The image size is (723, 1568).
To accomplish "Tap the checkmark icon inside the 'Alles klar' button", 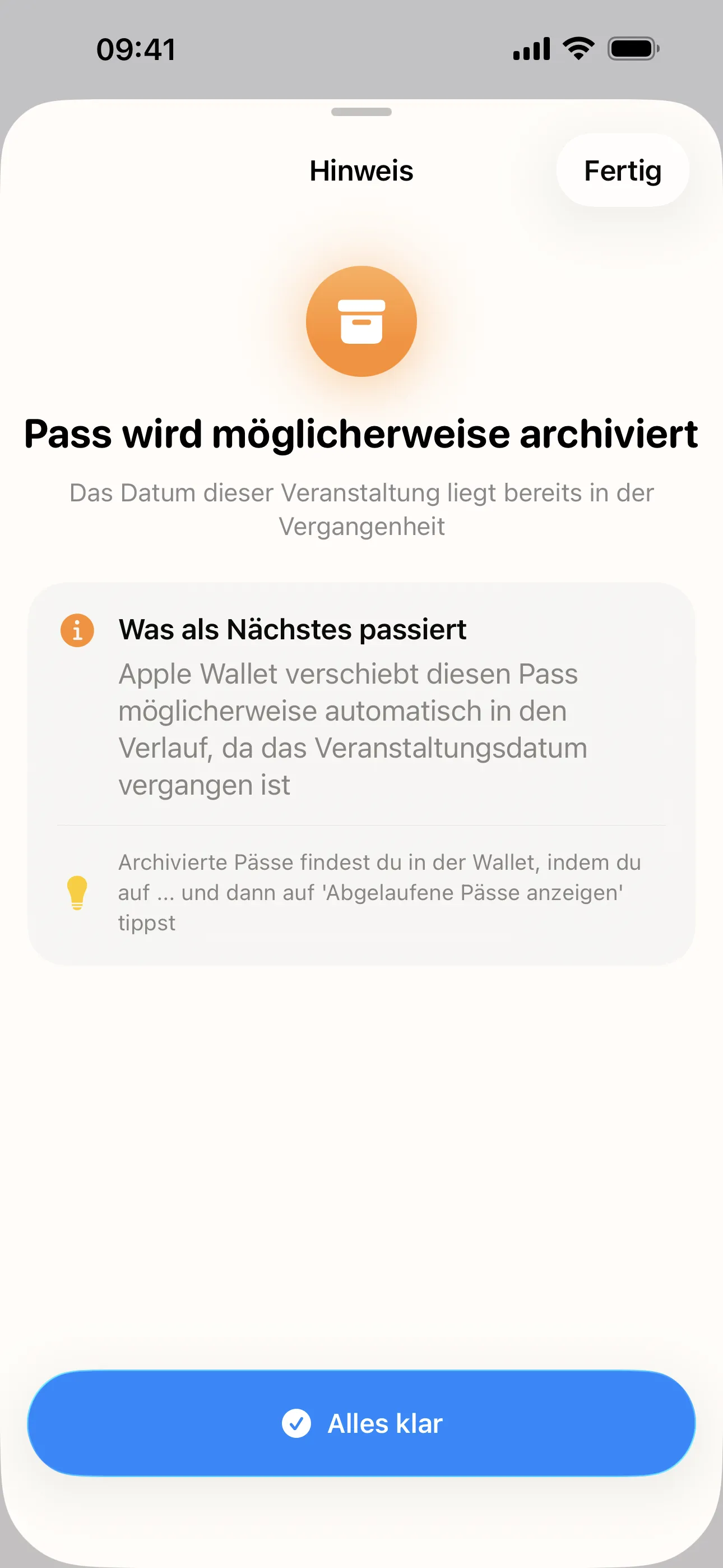I will (x=297, y=1423).
